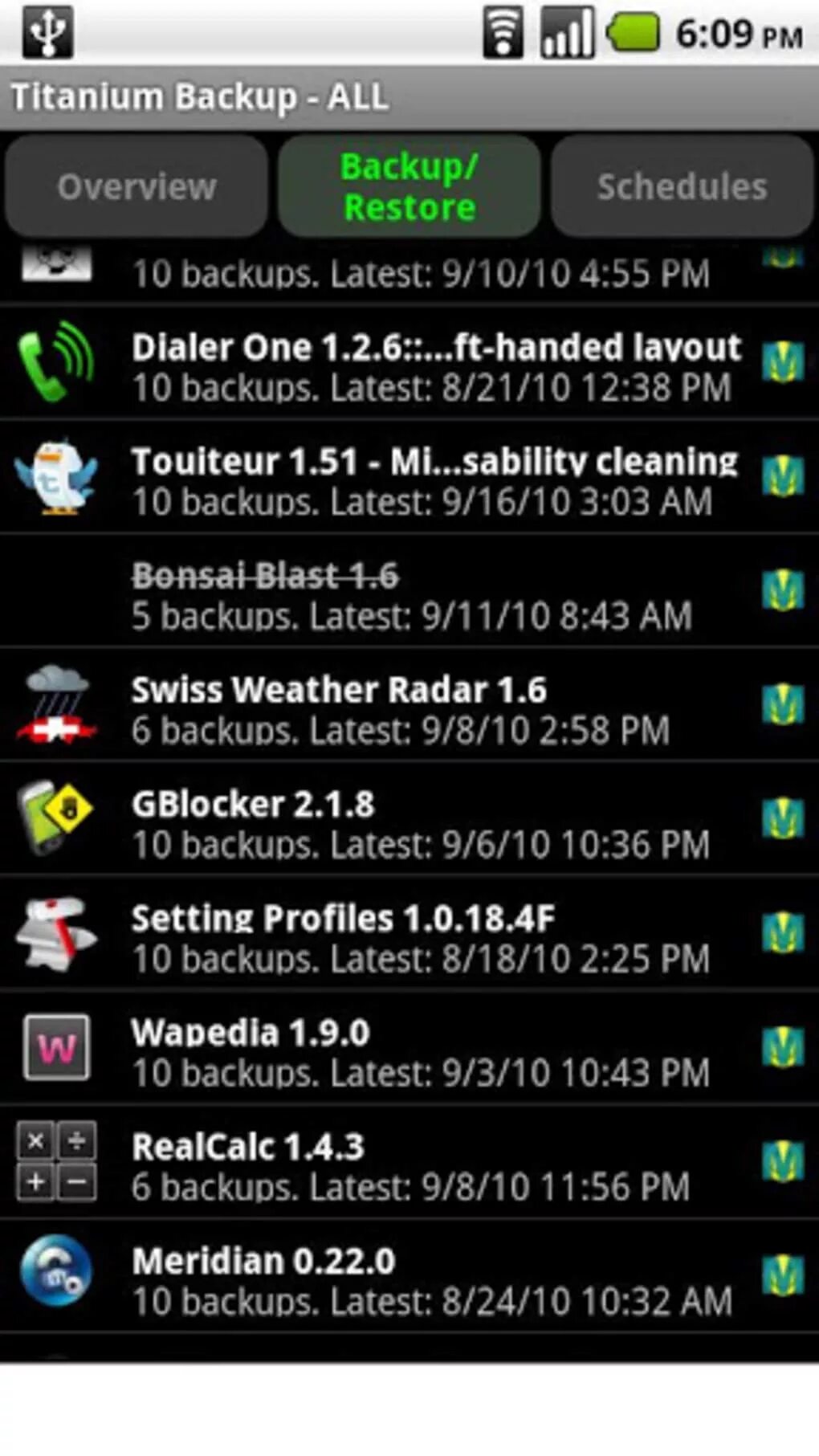
Task: Select the Backup/Restore tab
Action: click(x=409, y=186)
